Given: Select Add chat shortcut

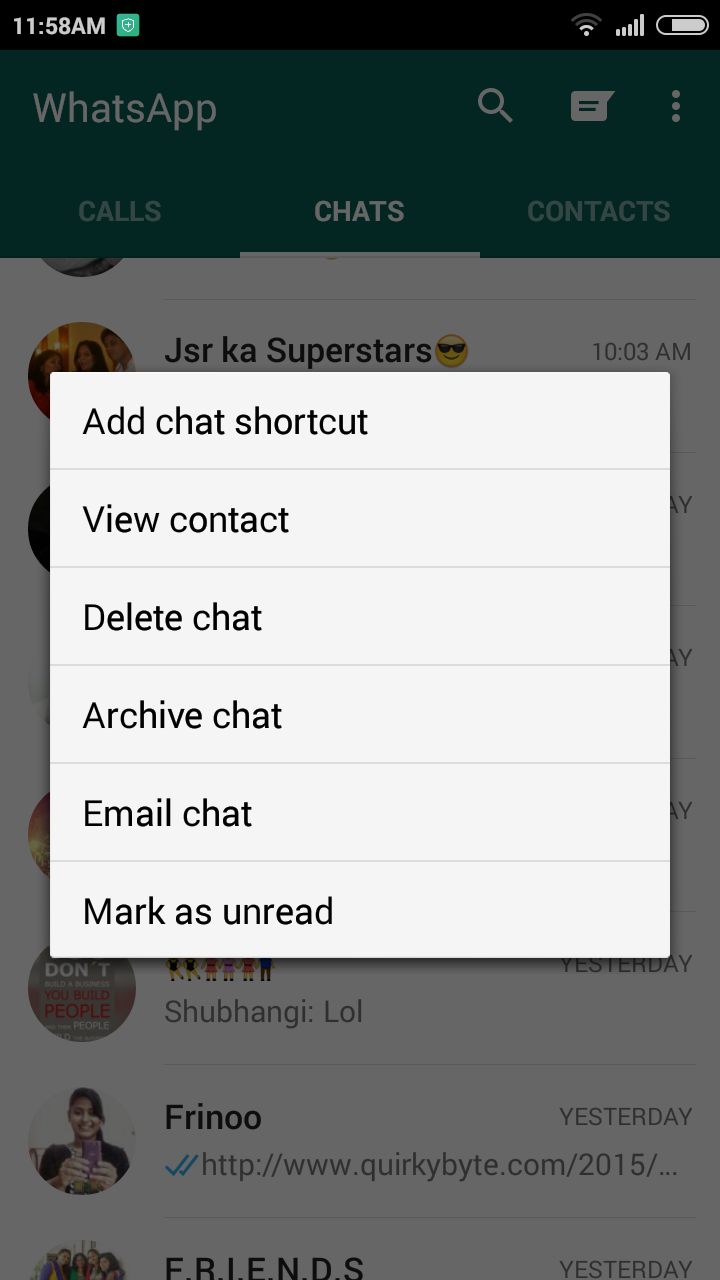Looking at the screenshot, I should click(360, 421).
